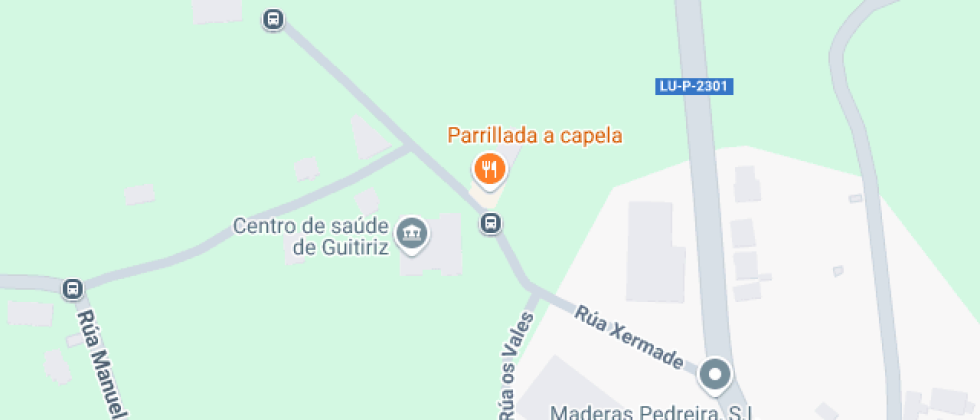Open the Parrillada a capela restaurant pin
The width and height of the screenshot is (980, 420).
pyautogui.click(x=489, y=169)
